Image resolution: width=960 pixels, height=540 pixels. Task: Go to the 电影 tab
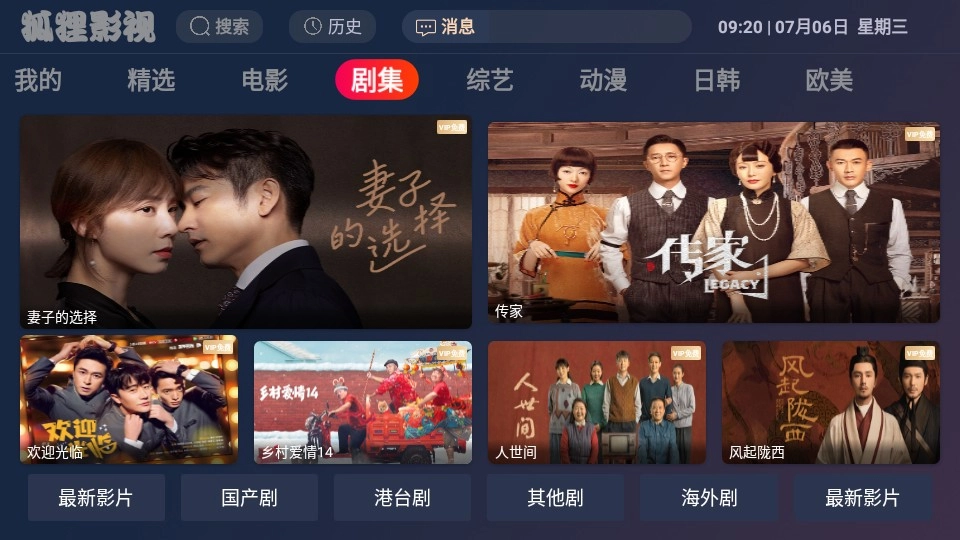pyautogui.click(x=264, y=81)
